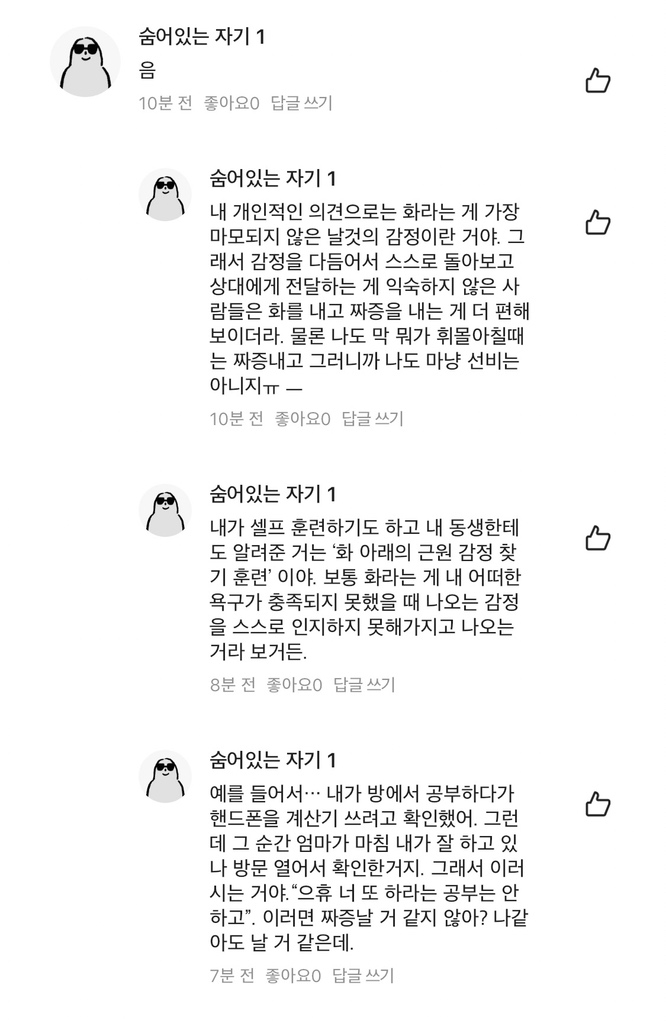Like the comment starting '내 개인적인 의견으로는'

[597, 222]
